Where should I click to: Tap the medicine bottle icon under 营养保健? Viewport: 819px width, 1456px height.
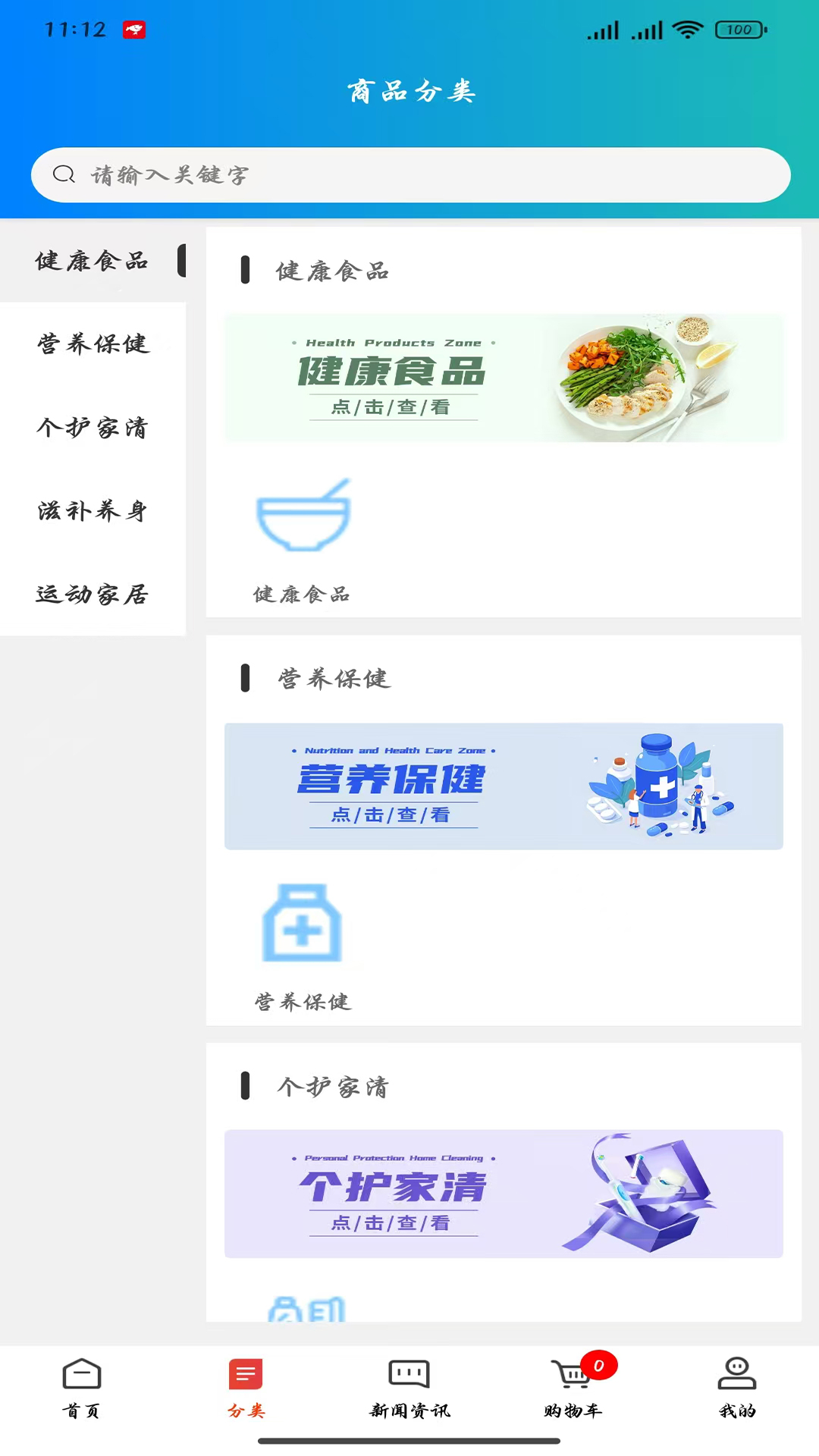point(301,924)
